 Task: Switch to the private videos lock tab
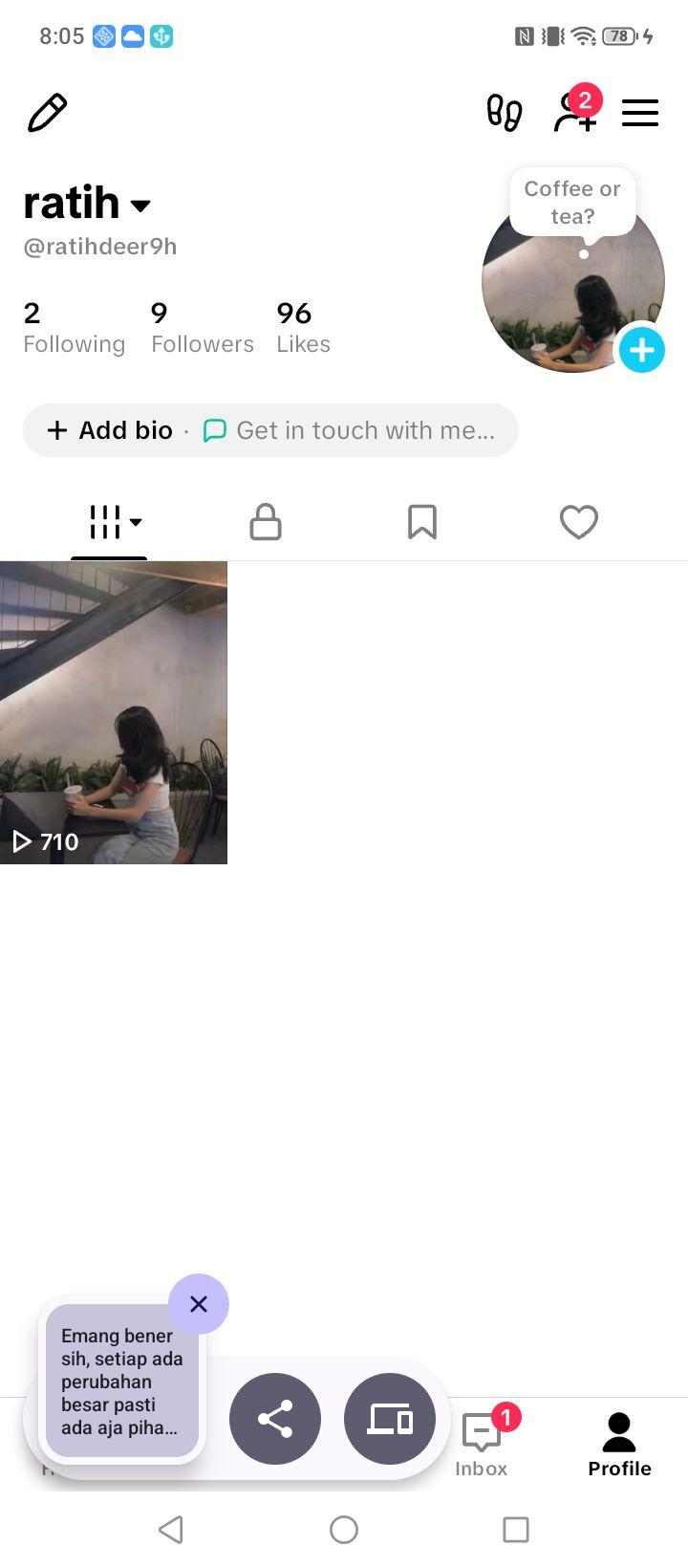[x=266, y=522]
